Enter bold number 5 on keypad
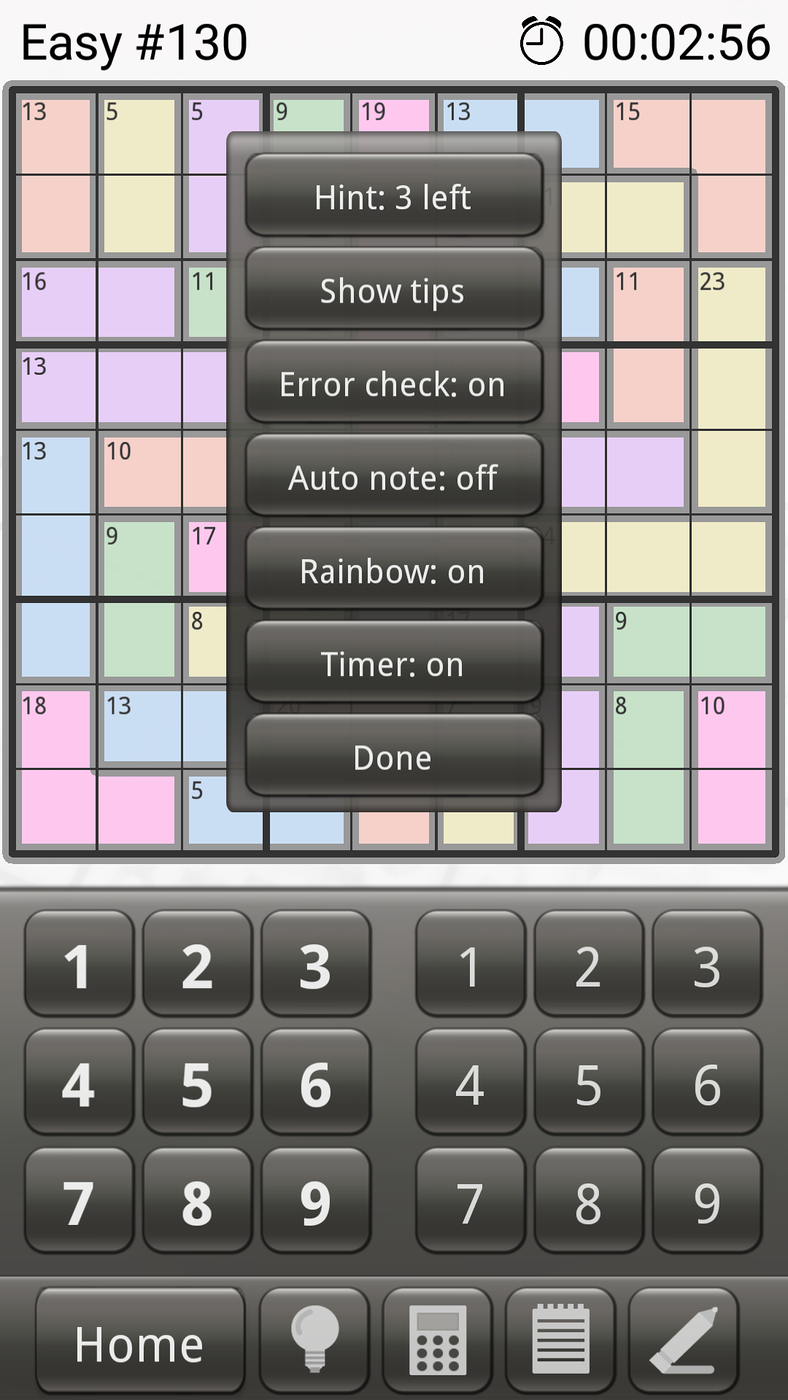Image resolution: width=788 pixels, height=1400 pixels. point(197,1084)
